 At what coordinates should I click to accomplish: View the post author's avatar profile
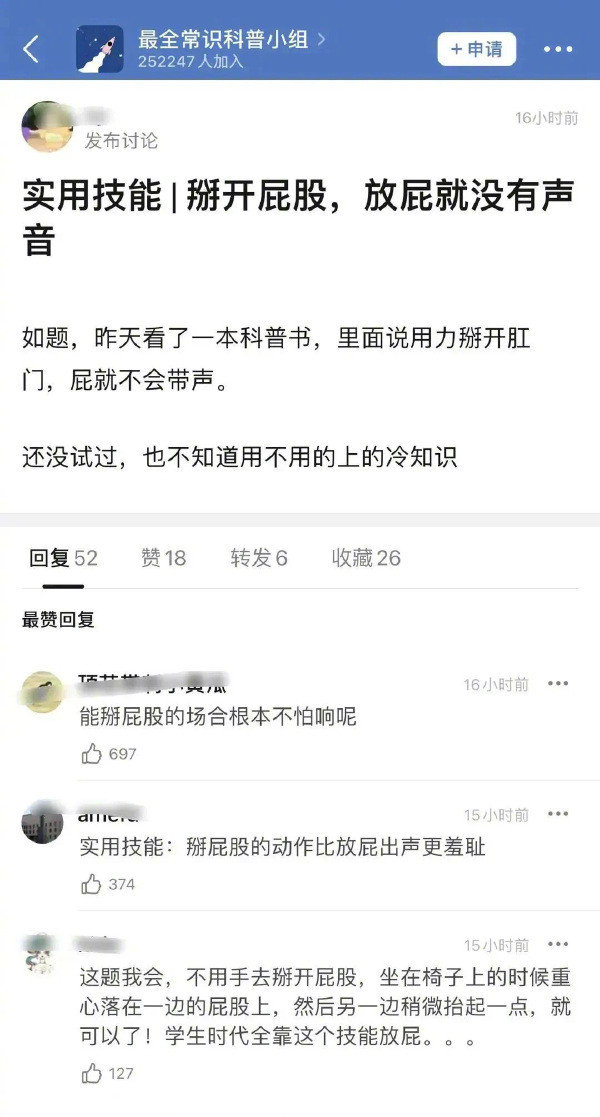(46, 126)
